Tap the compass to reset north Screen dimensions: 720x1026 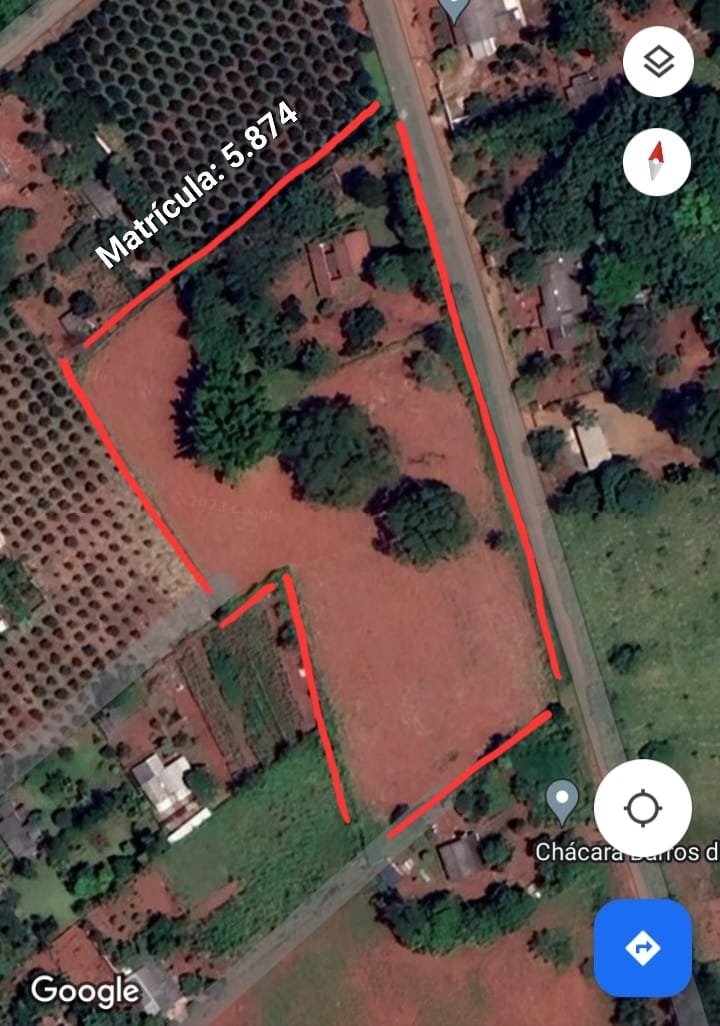(656, 161)
